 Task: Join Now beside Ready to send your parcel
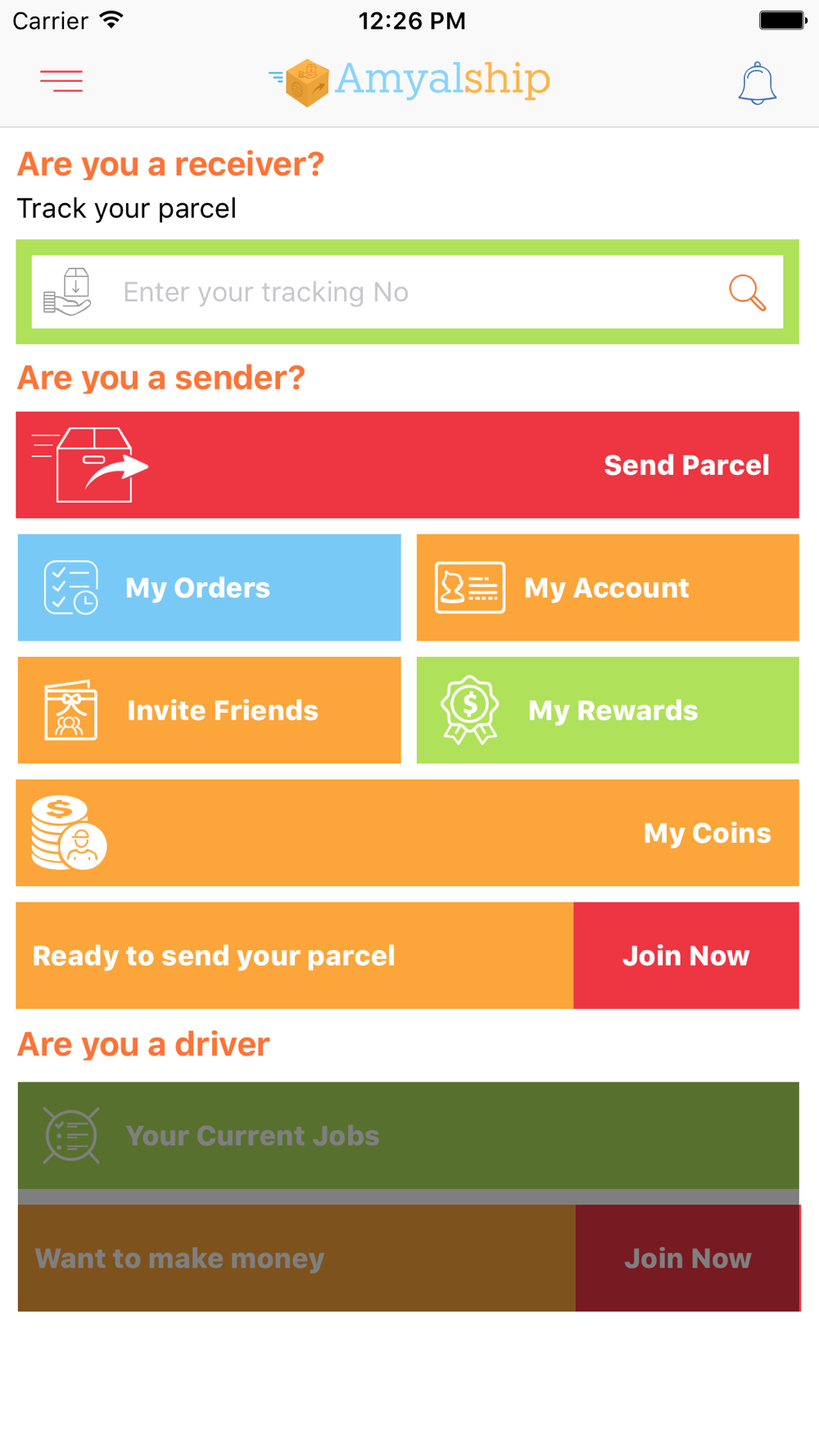(x=686, y=956)
